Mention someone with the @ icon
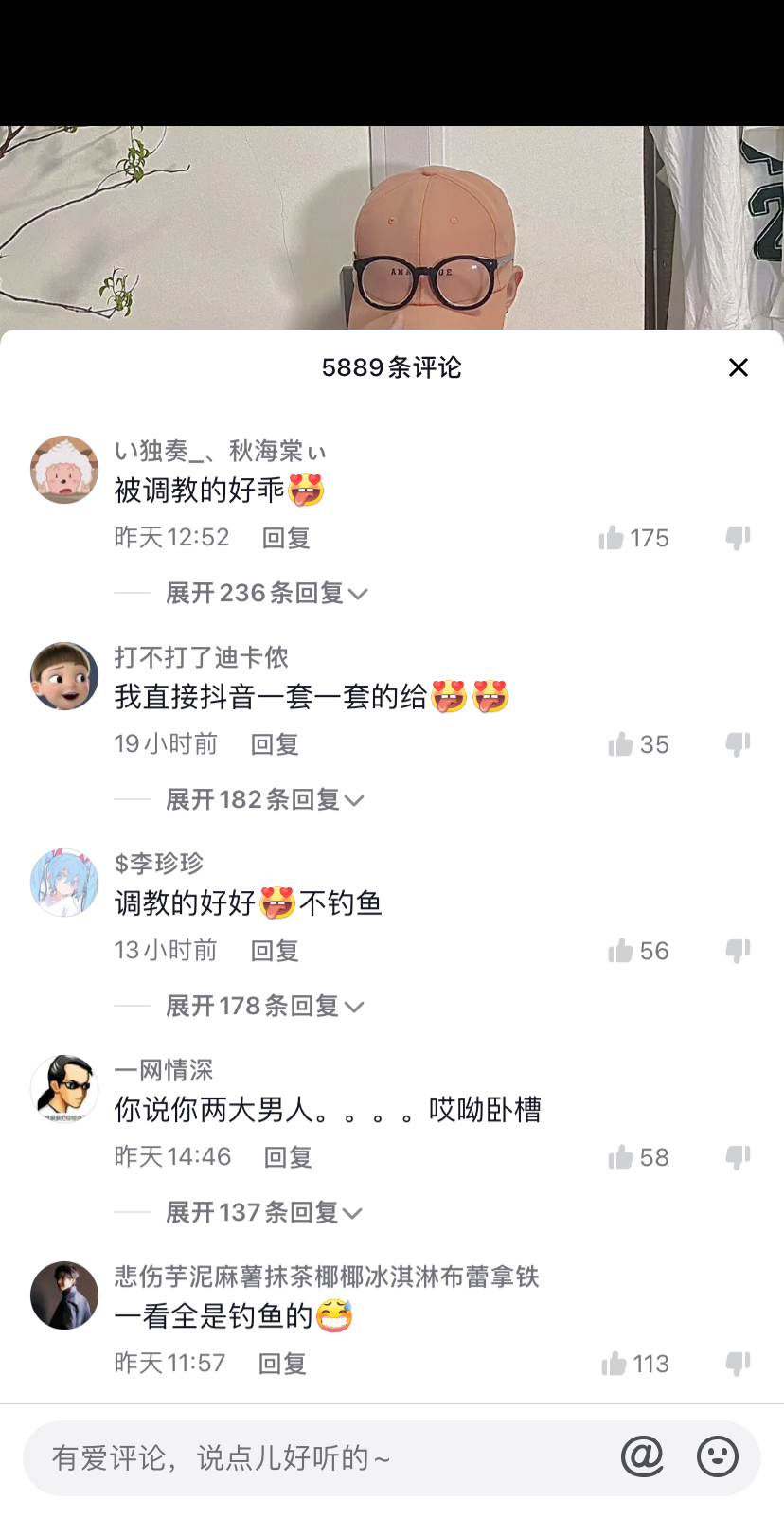Image resolution: width=784 pixels, height=1518 pixels. coord(642,1456)
